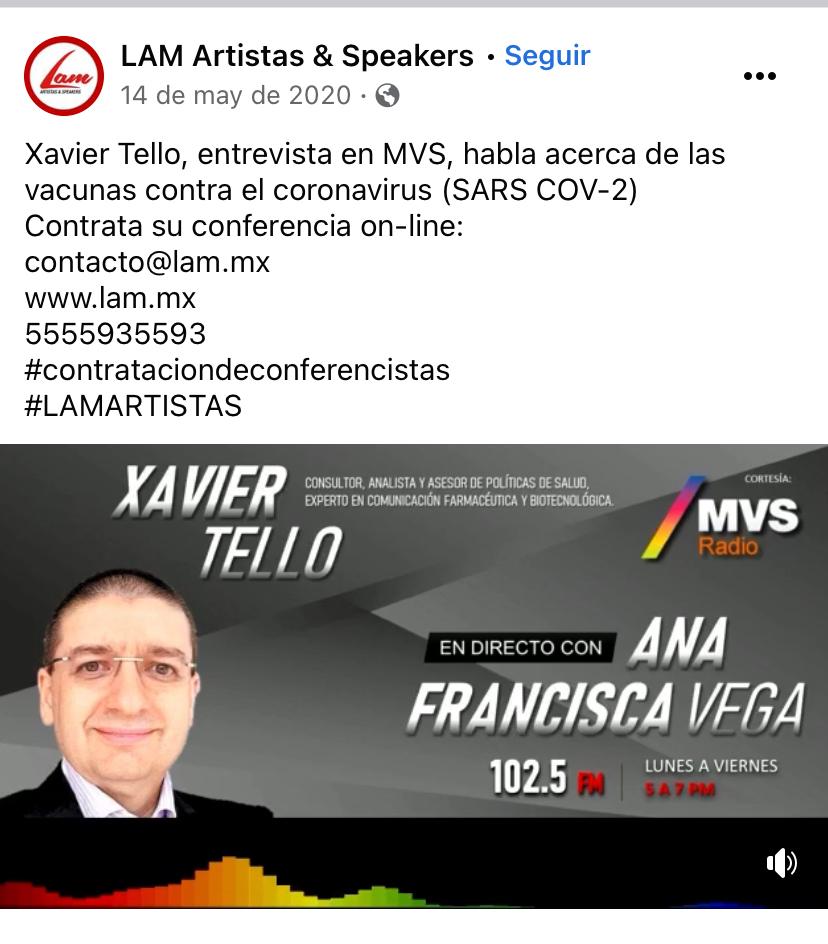This screenshot has width=828, height=944.
Task: Open the #contrataciondeconferencistas hashtag
Action: 237,370
